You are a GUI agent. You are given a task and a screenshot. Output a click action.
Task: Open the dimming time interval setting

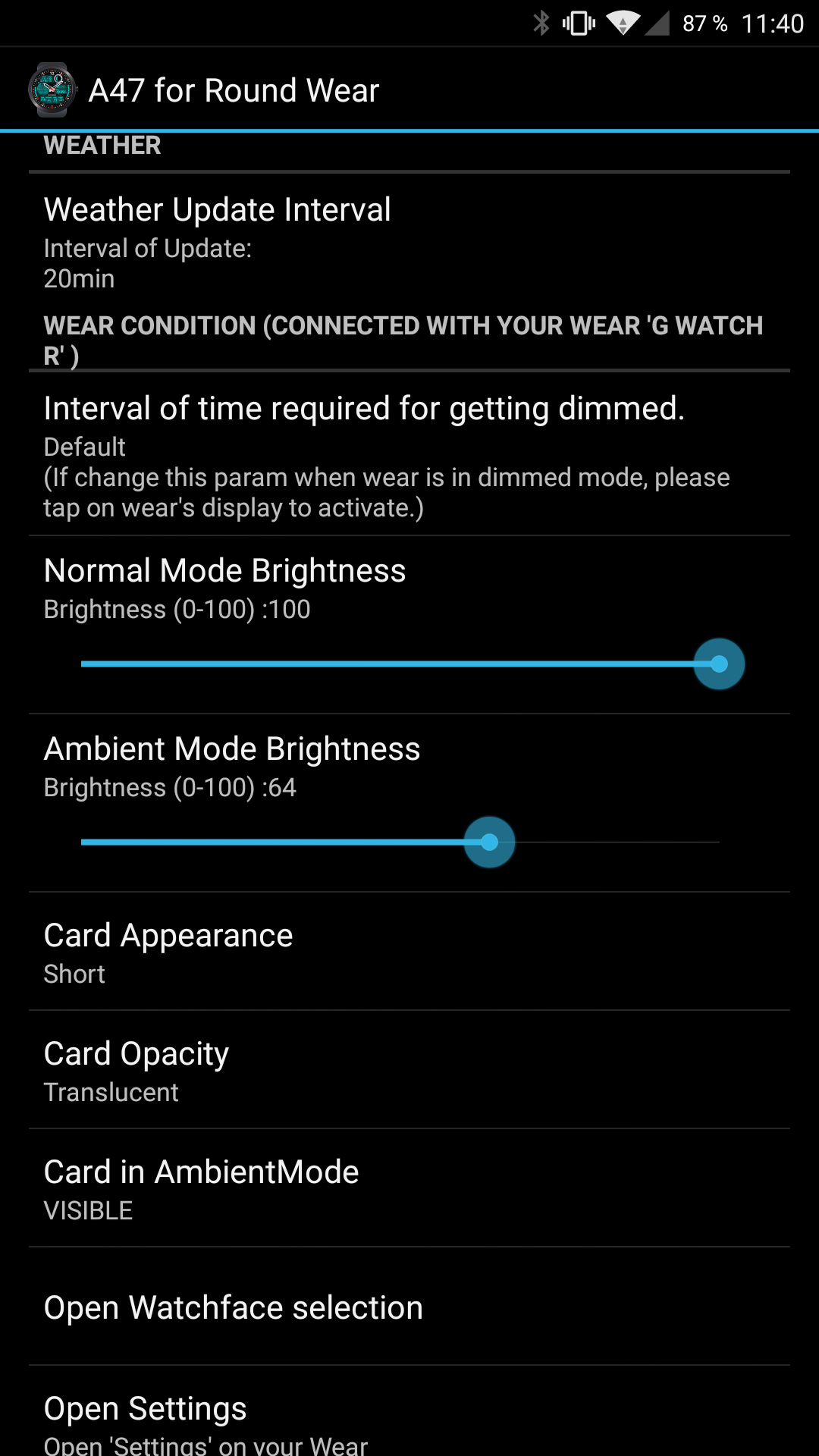coord(409,456)
